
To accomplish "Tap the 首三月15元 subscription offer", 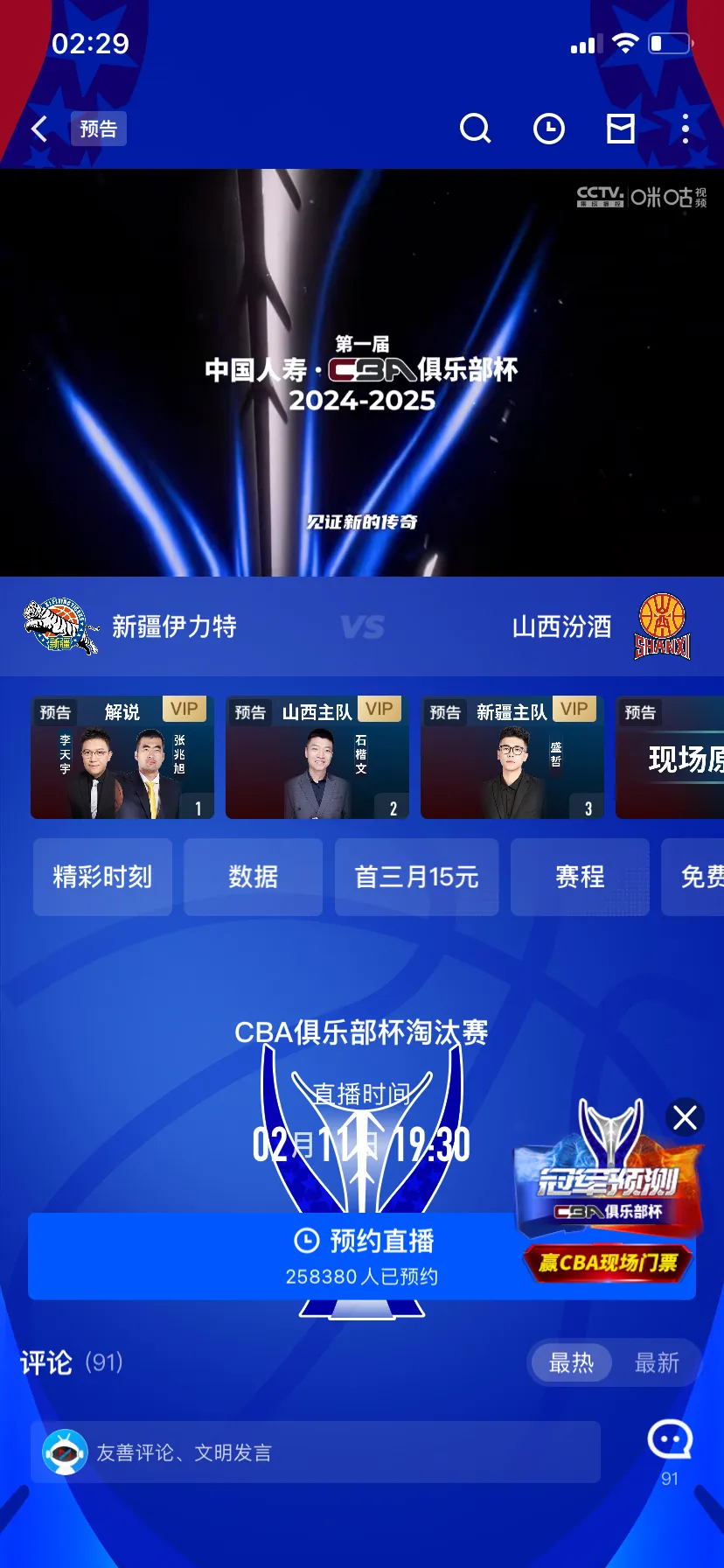I will [416, 877].
